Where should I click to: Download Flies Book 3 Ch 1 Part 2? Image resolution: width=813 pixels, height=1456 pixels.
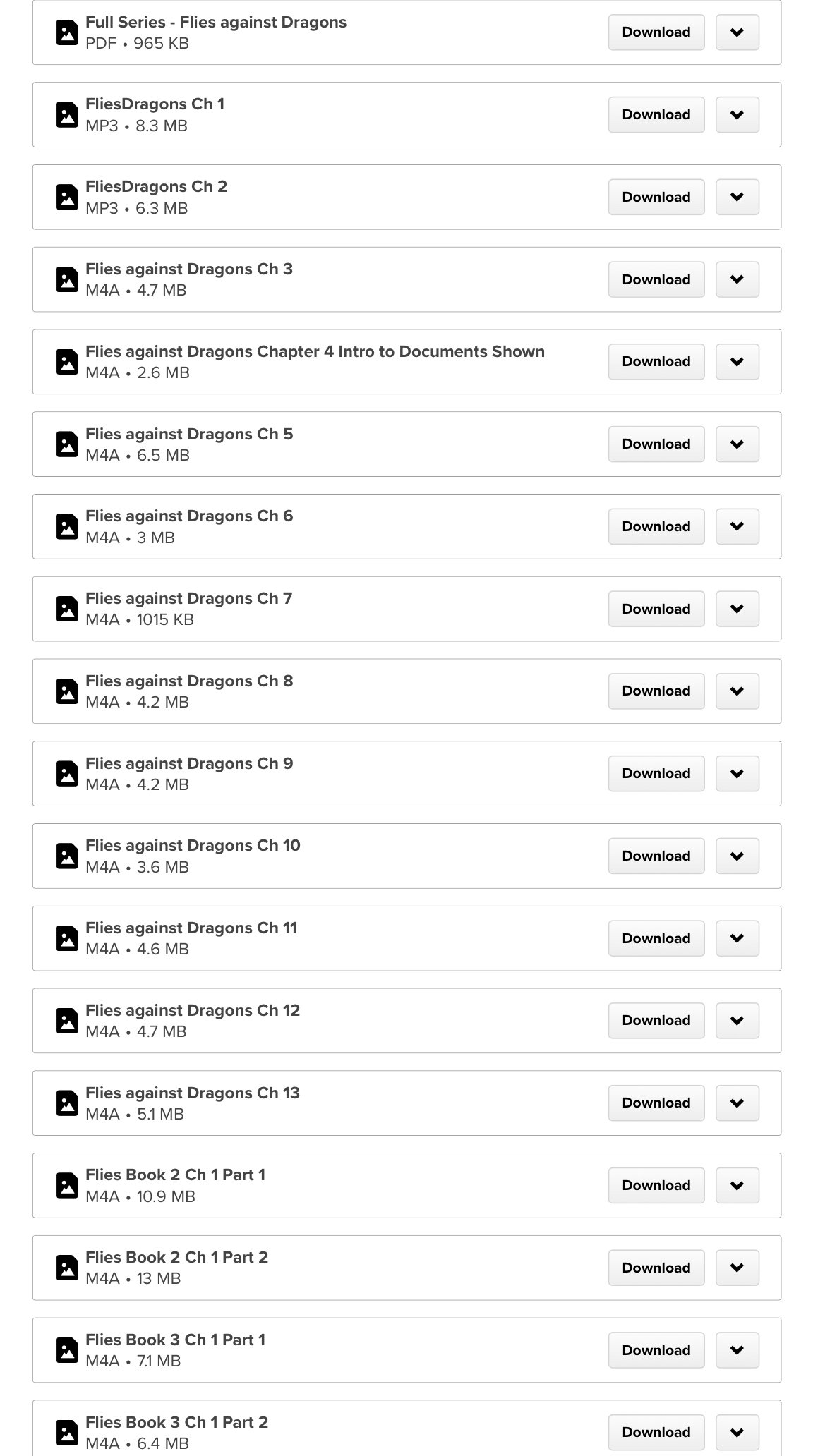pos(656,1432)
